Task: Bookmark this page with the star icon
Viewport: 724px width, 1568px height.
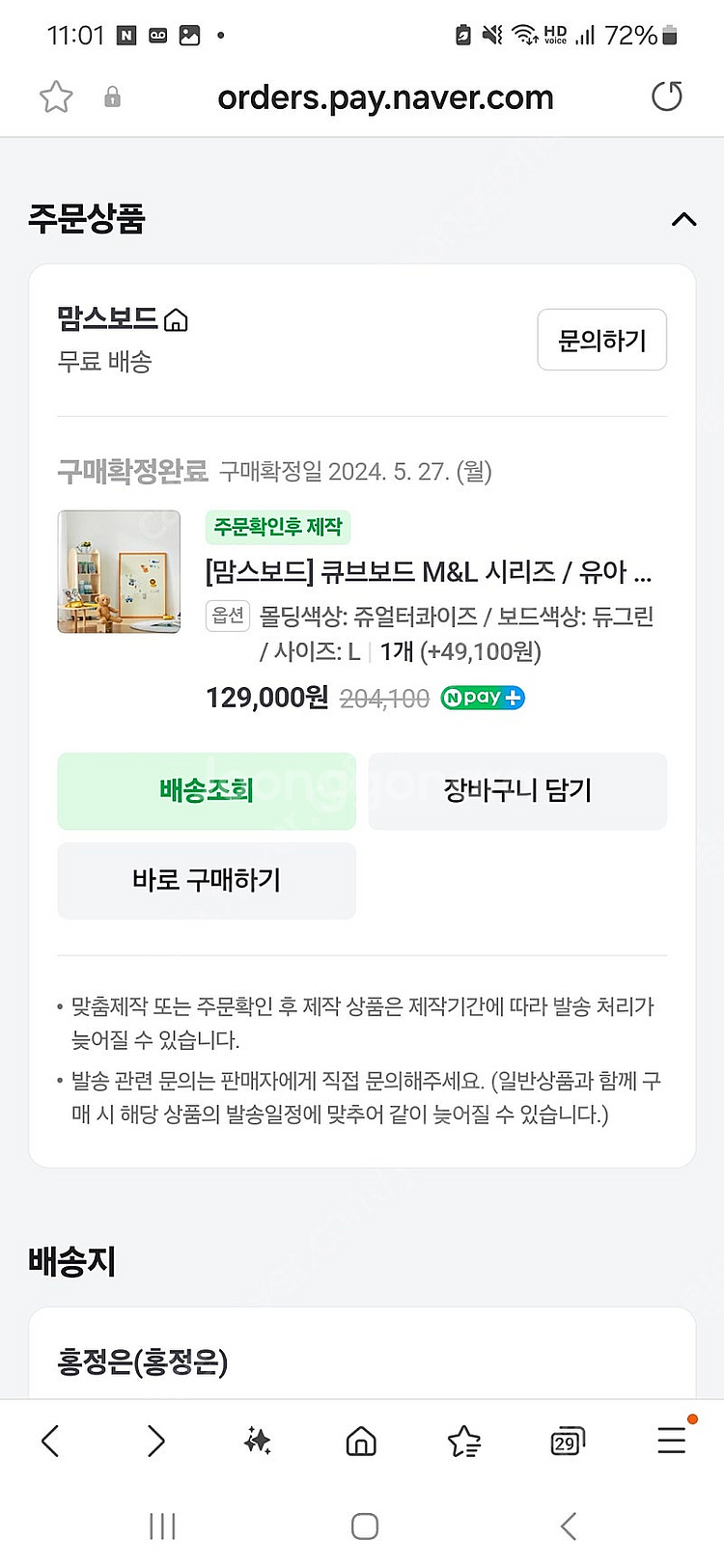Action: click(x=56, y=96)
